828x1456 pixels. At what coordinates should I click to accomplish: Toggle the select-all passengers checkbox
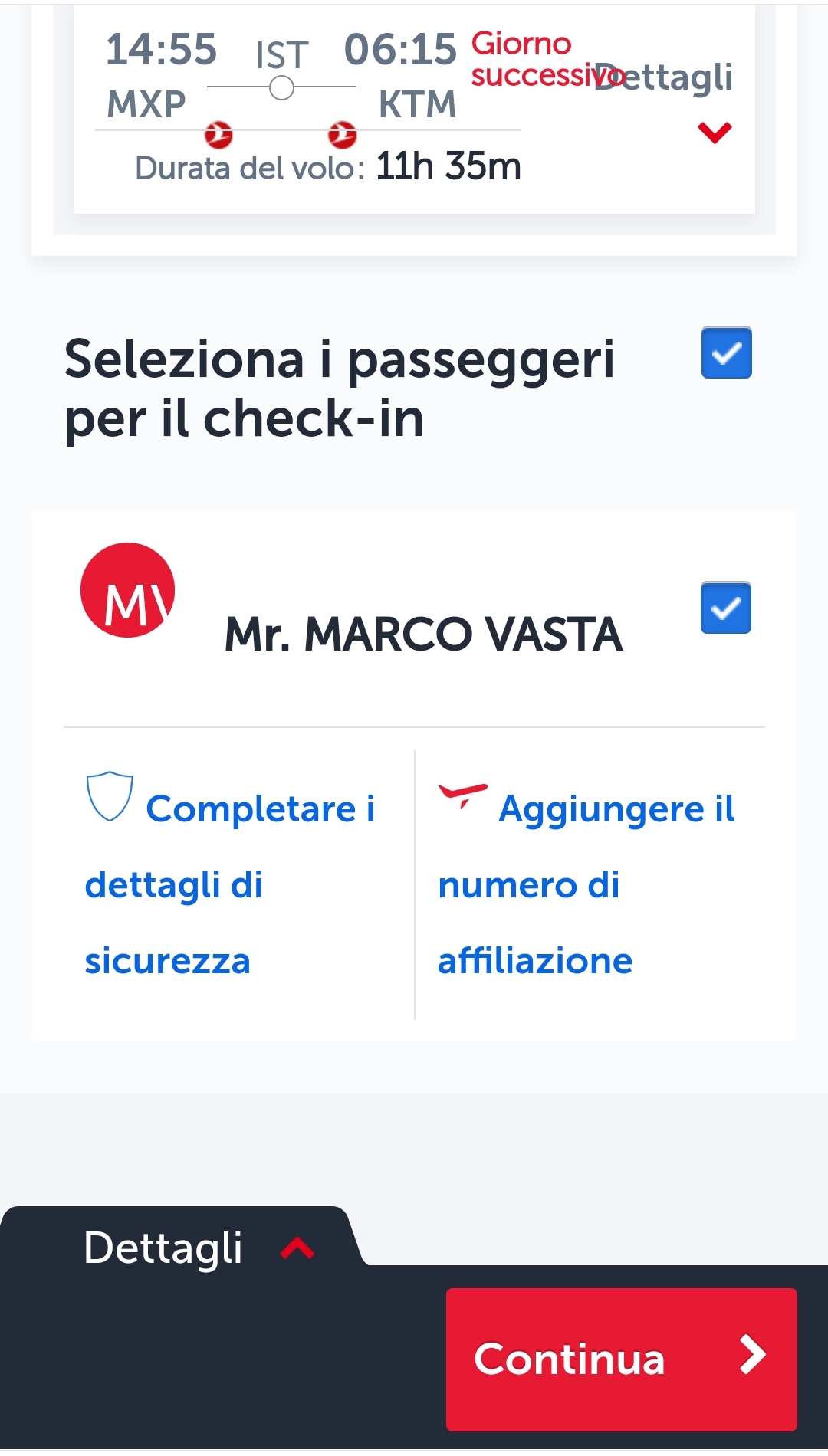point(726,353)
